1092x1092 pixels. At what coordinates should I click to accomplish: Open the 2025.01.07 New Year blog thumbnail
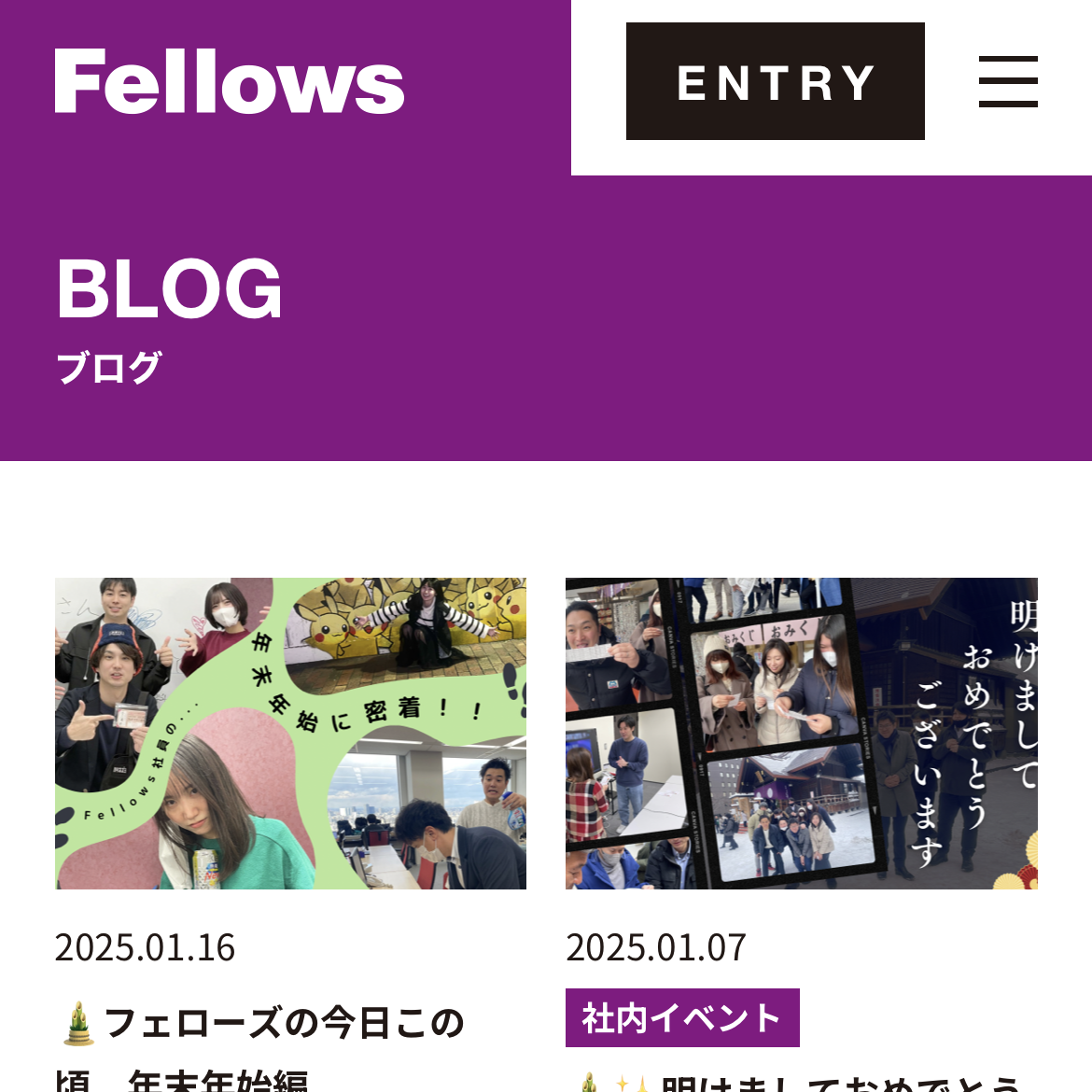coord(801,733)
